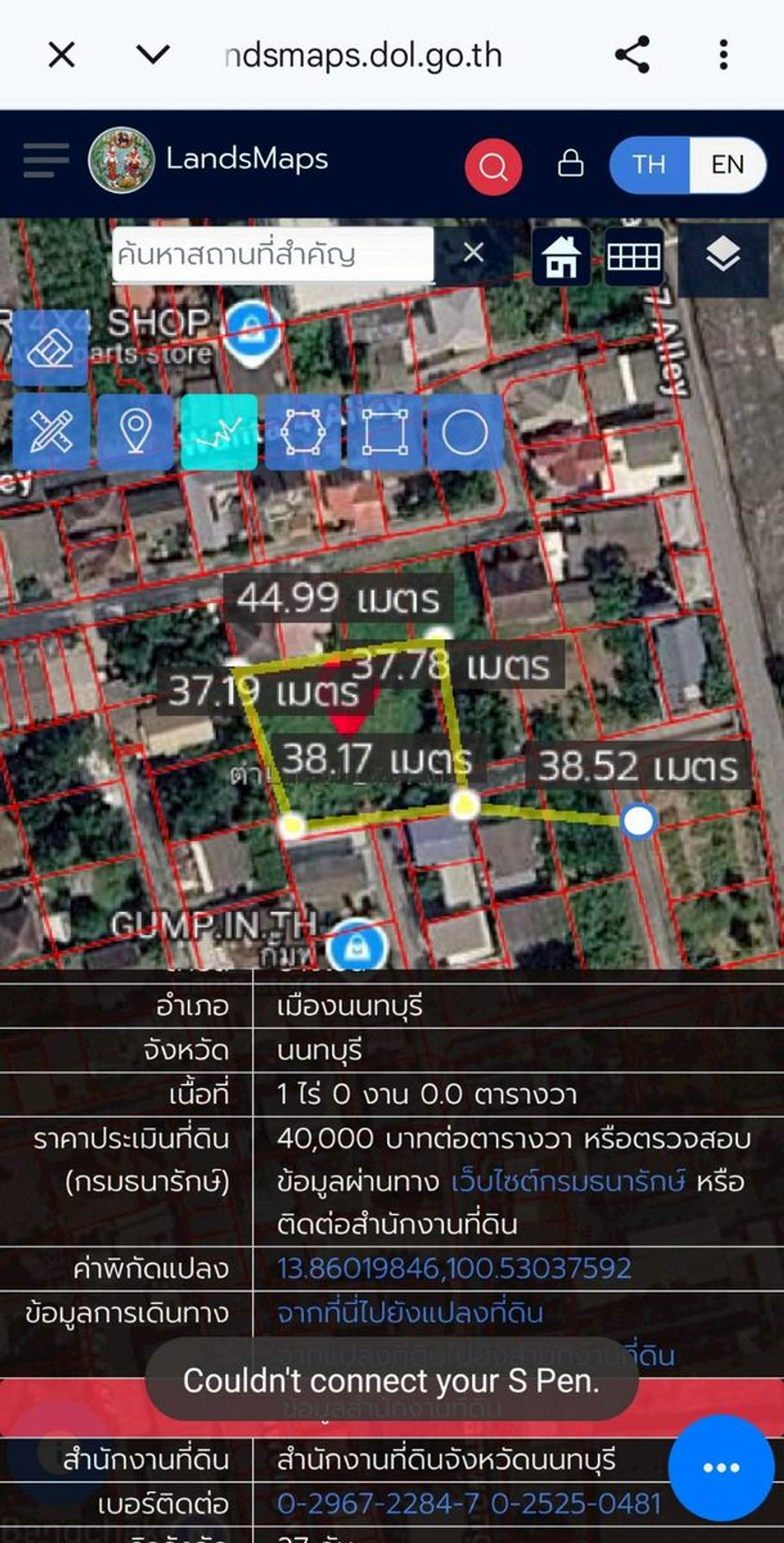Tap the red search button
This screenshot has height=1543, width=784.
[x=493, y=167]
